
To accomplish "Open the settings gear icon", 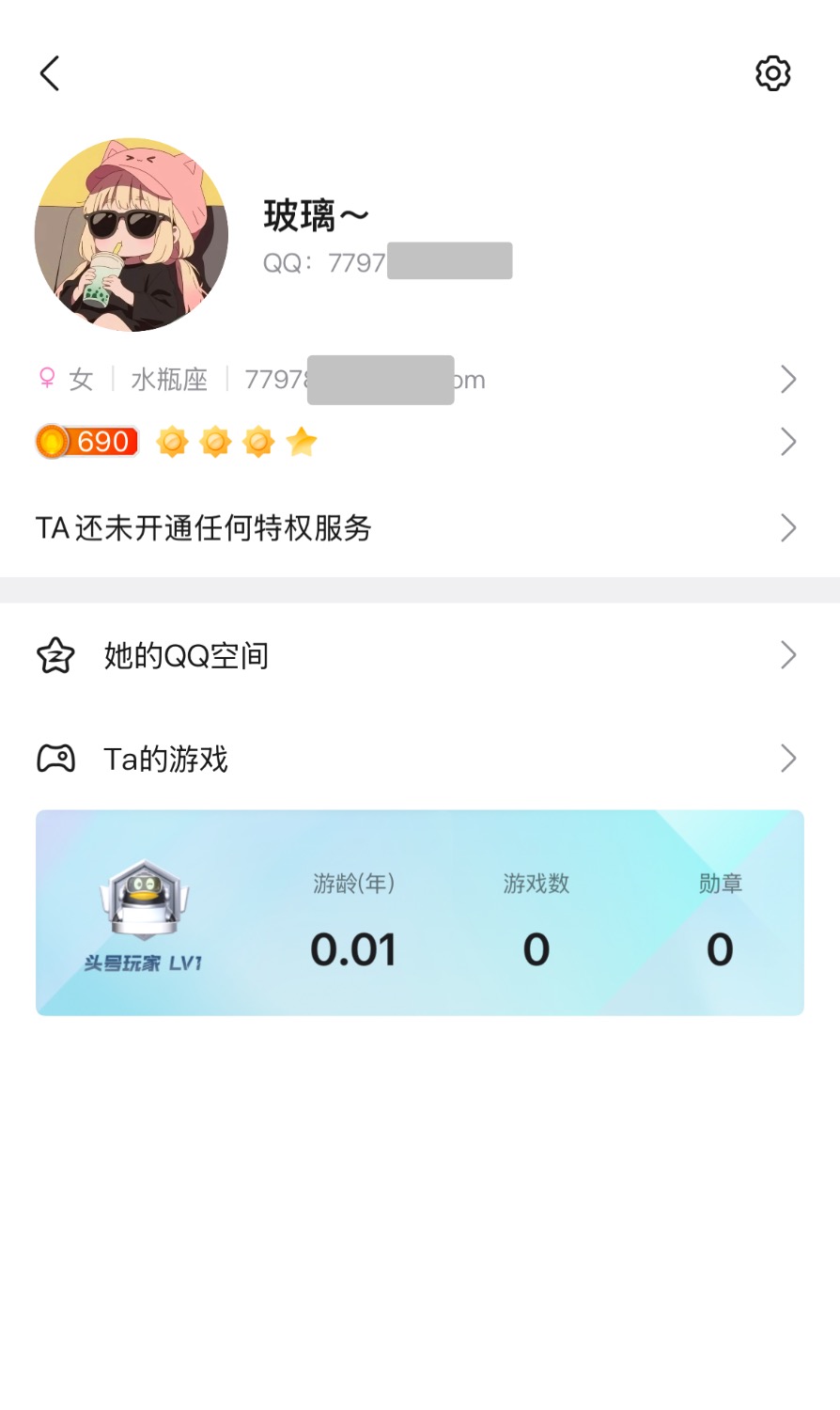I will pyautogui.click(x=772, y=73).
